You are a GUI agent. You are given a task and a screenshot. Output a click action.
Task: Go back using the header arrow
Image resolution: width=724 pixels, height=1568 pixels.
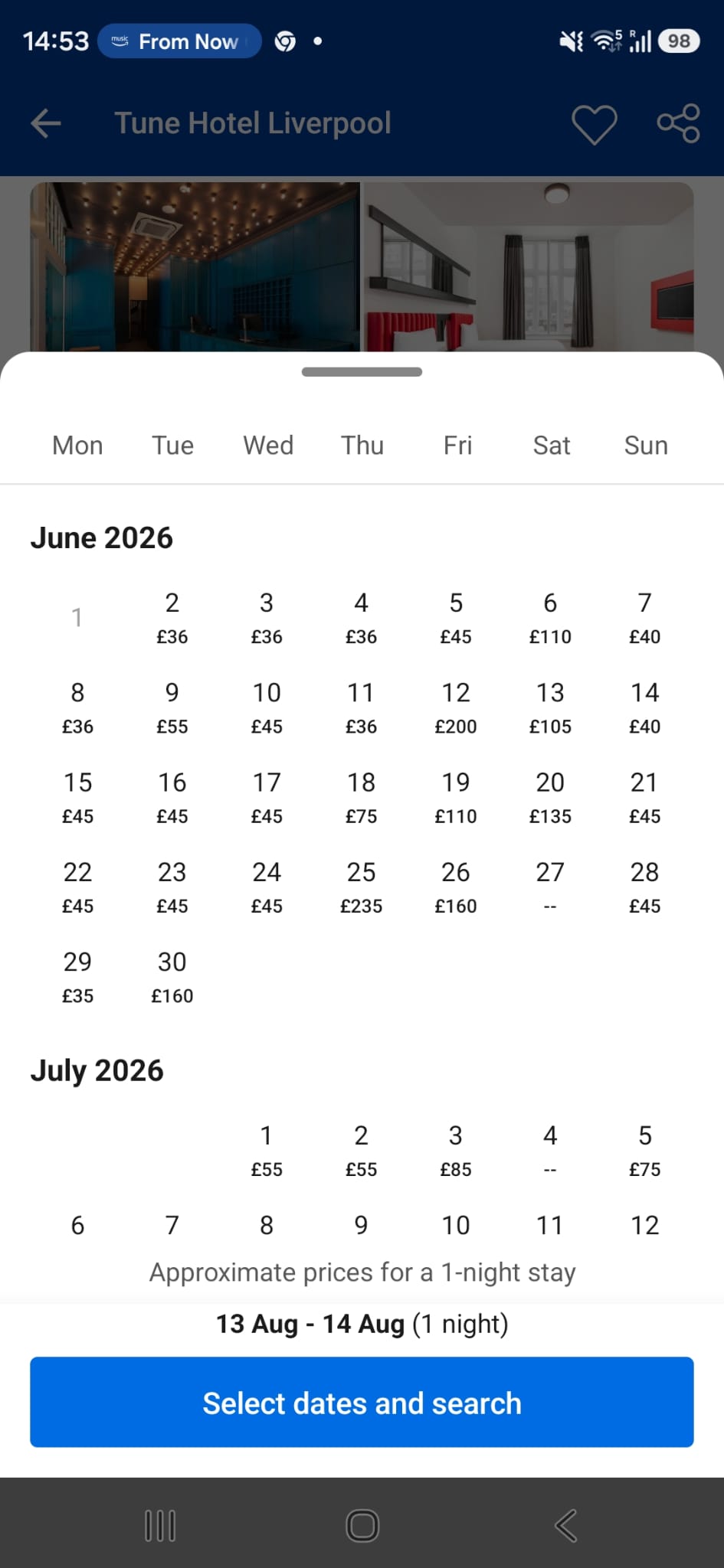click(x=46, y=123)
